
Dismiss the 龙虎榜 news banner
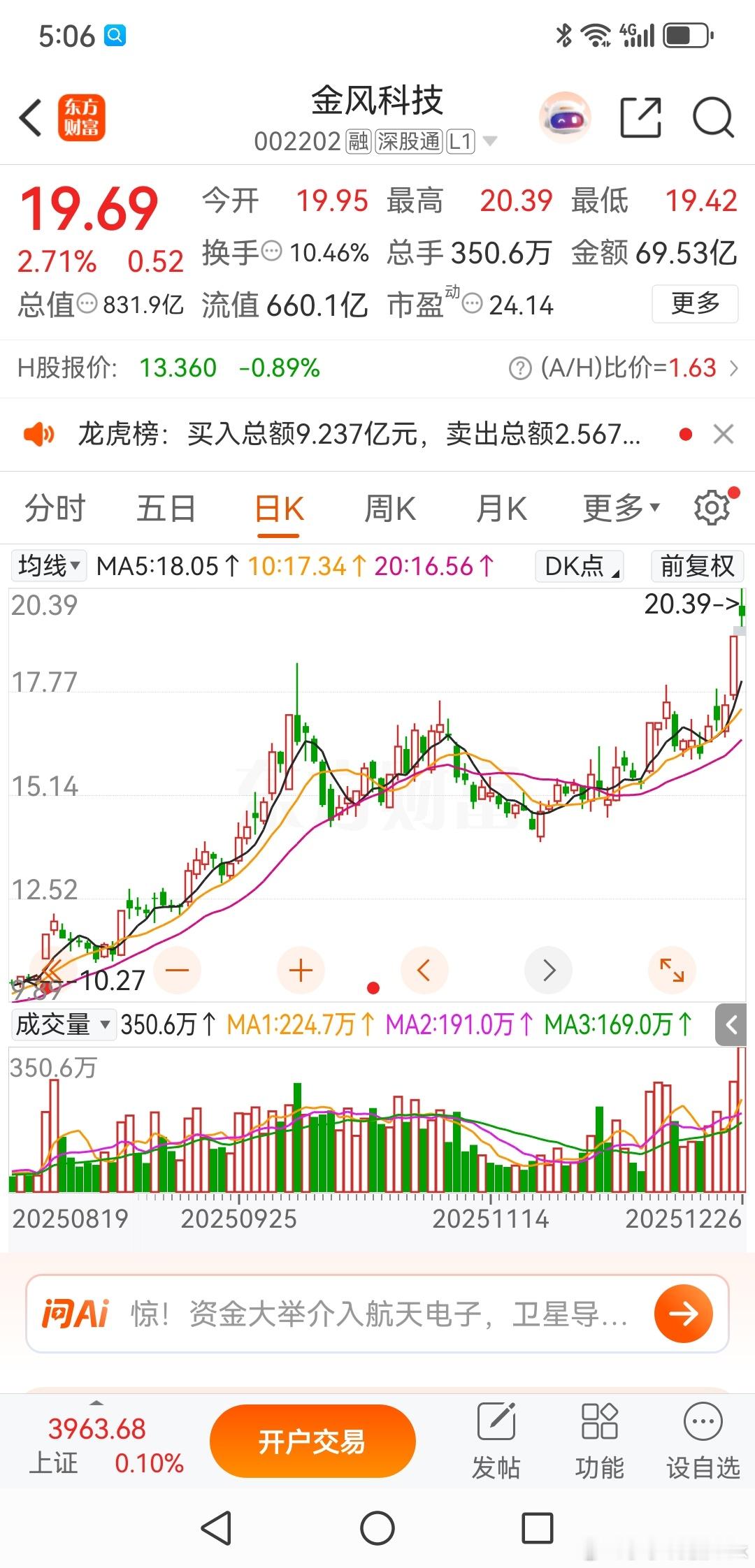[724, 434]
